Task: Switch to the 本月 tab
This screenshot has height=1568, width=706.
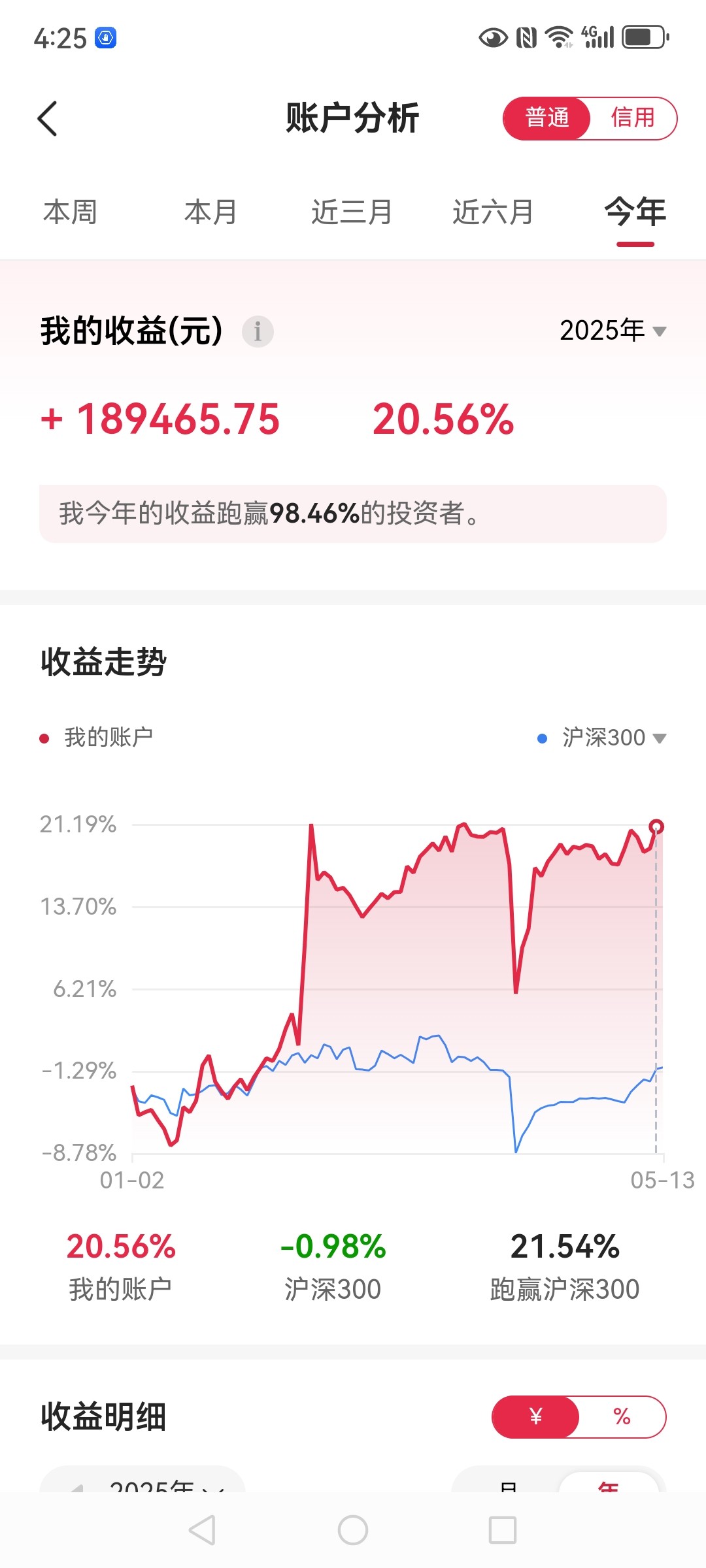Action: [211, 212]
